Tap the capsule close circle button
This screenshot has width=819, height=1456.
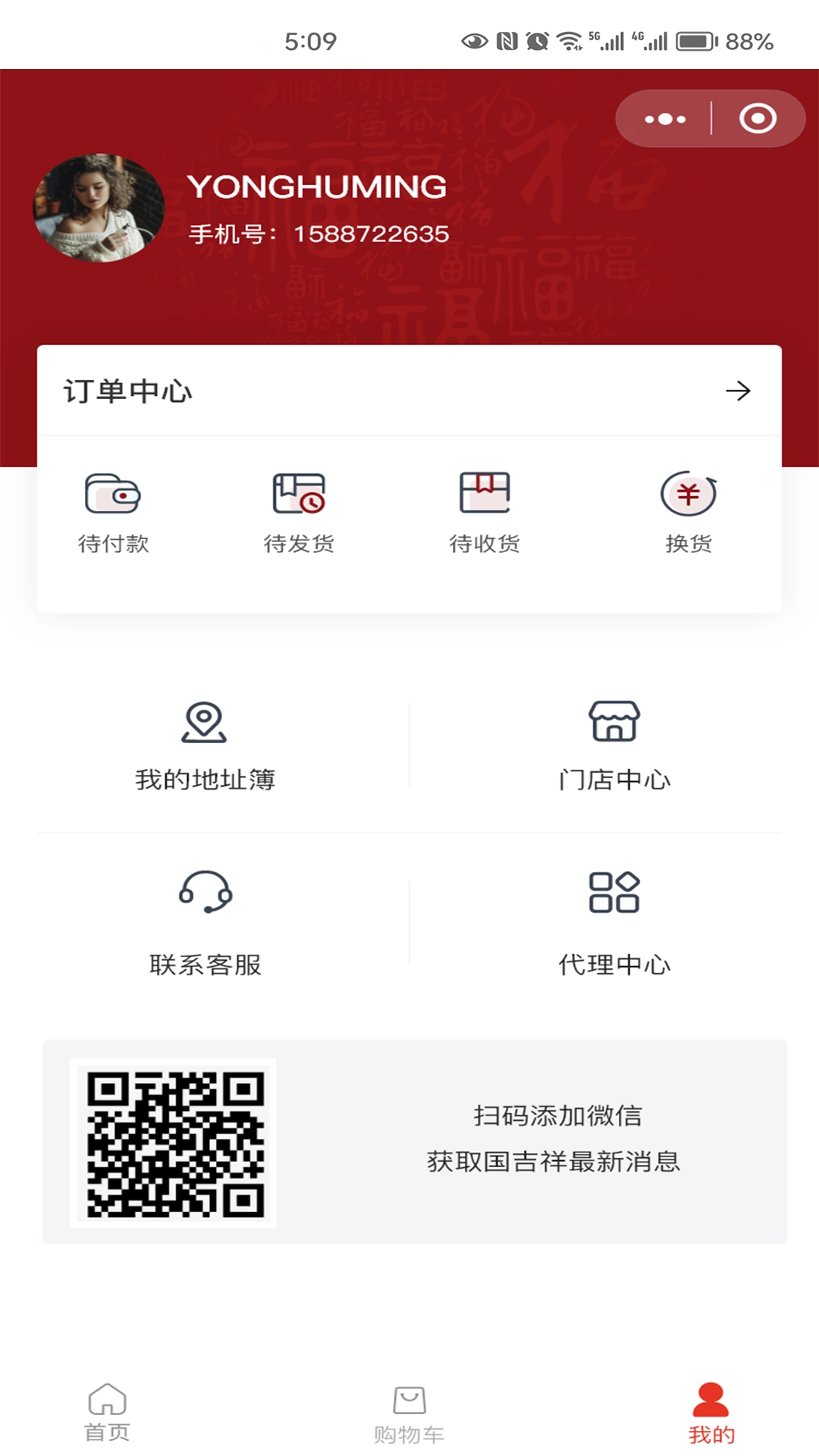(x=757, y=118)
